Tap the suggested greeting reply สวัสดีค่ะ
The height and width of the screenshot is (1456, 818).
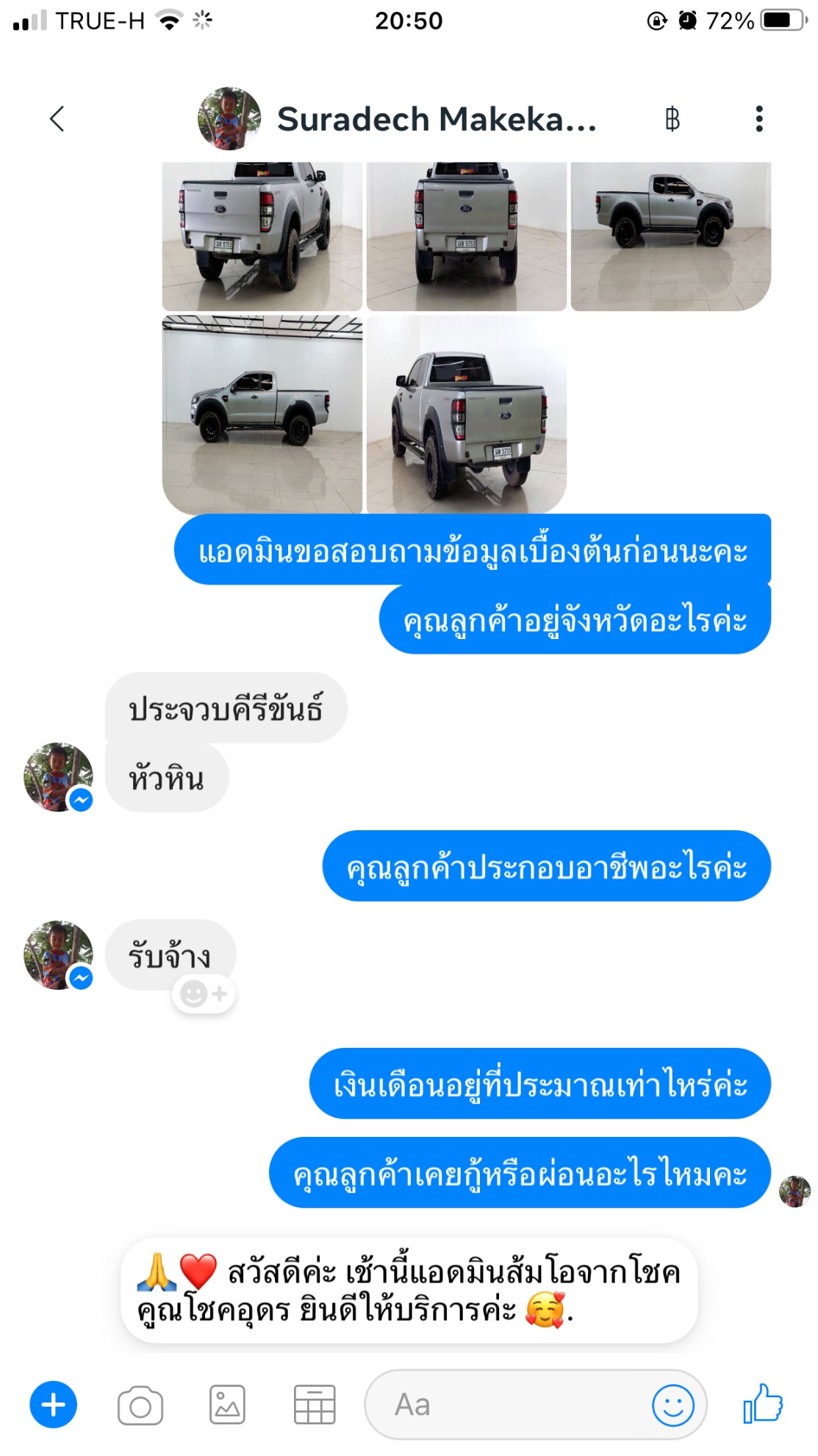[409, 1291]
